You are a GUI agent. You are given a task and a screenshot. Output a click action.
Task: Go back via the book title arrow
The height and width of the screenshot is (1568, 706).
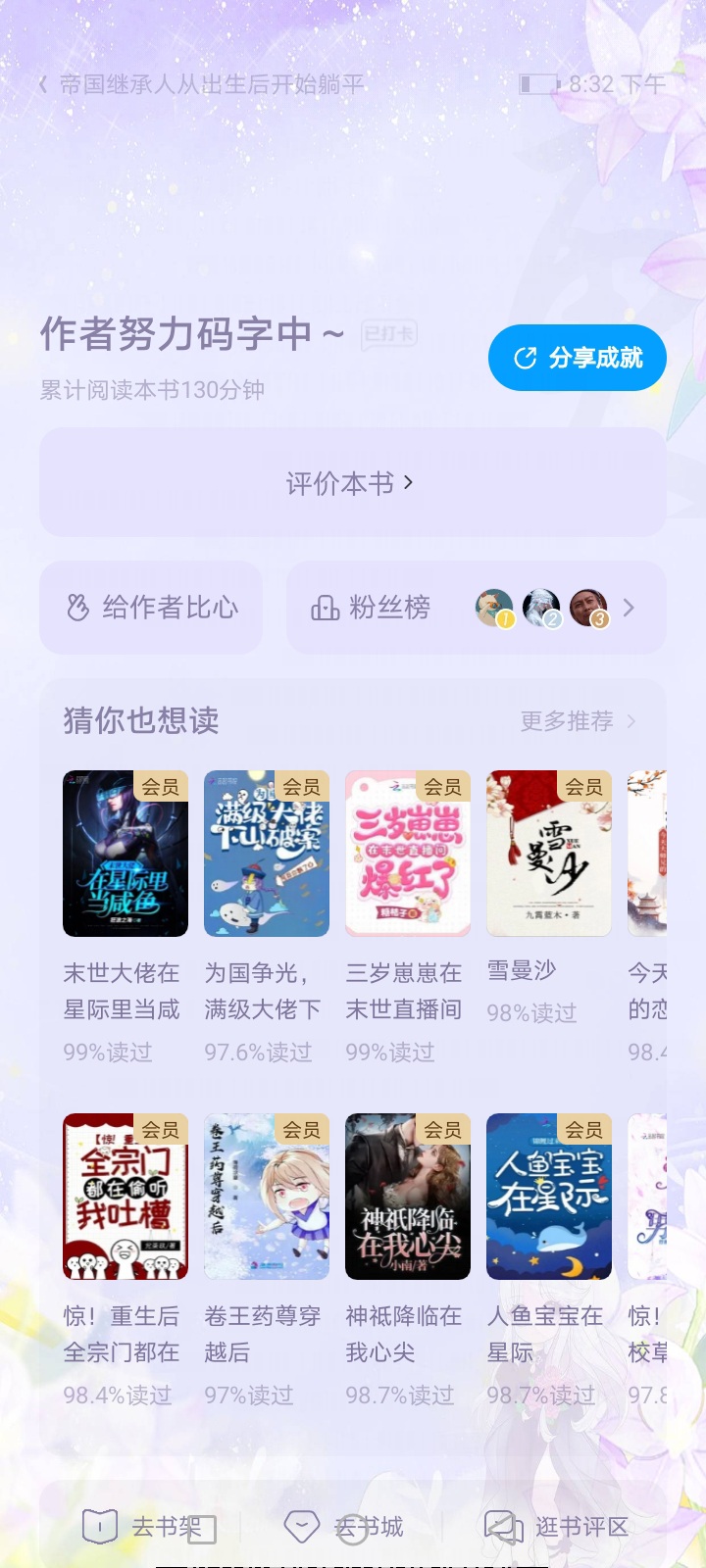click(x=43, y=85)
